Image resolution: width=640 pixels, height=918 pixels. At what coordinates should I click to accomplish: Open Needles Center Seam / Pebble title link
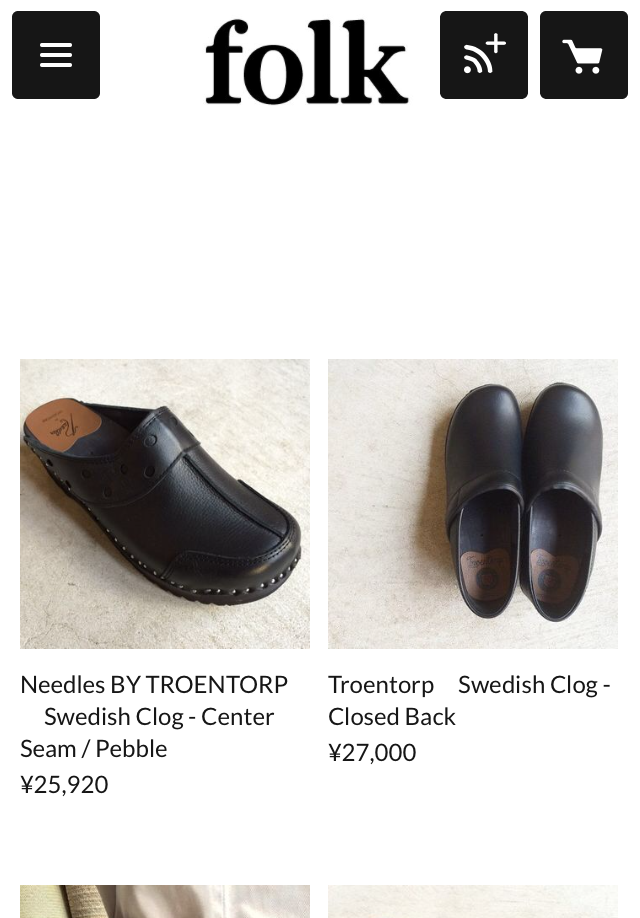coord(154,716)
